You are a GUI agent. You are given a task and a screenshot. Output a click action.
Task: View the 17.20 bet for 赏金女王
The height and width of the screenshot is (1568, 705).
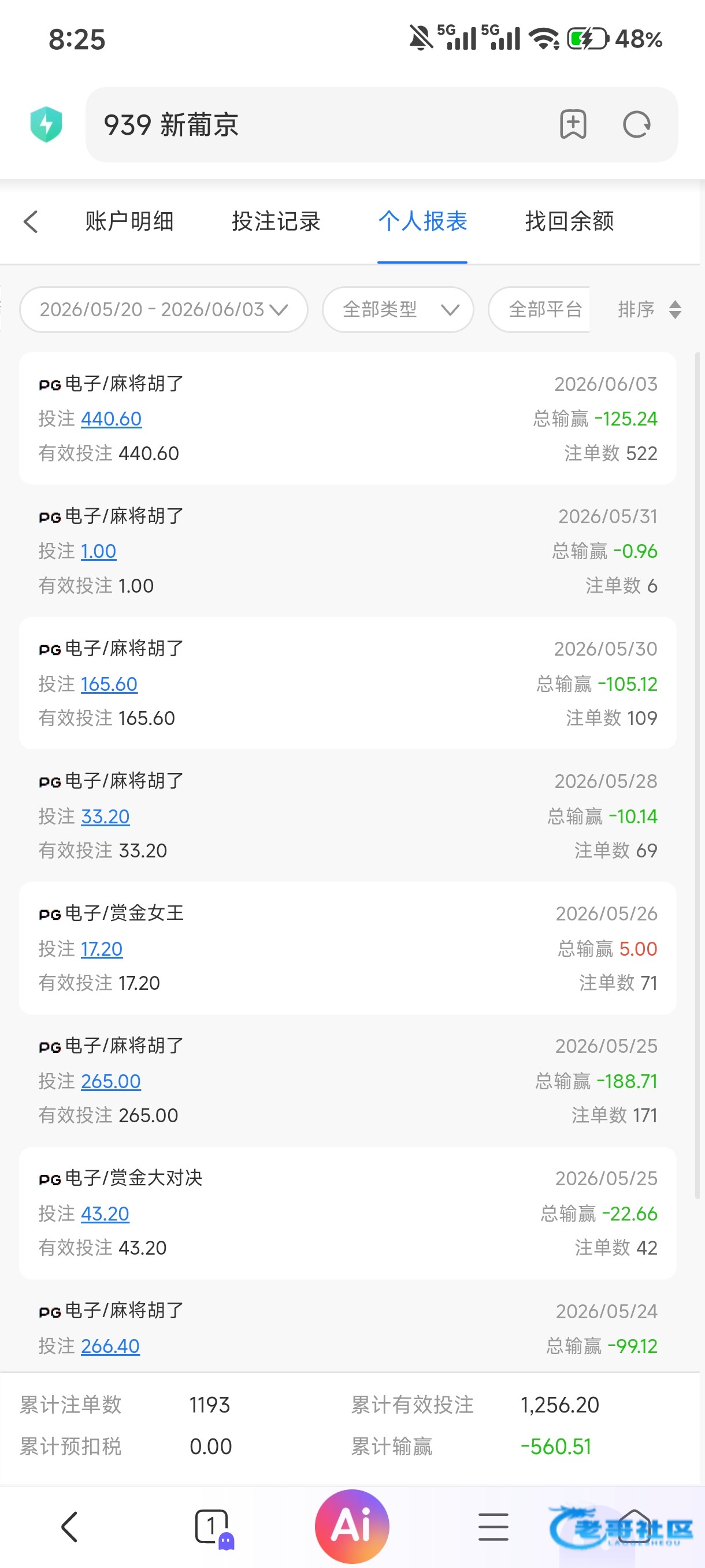pos(102,949)
